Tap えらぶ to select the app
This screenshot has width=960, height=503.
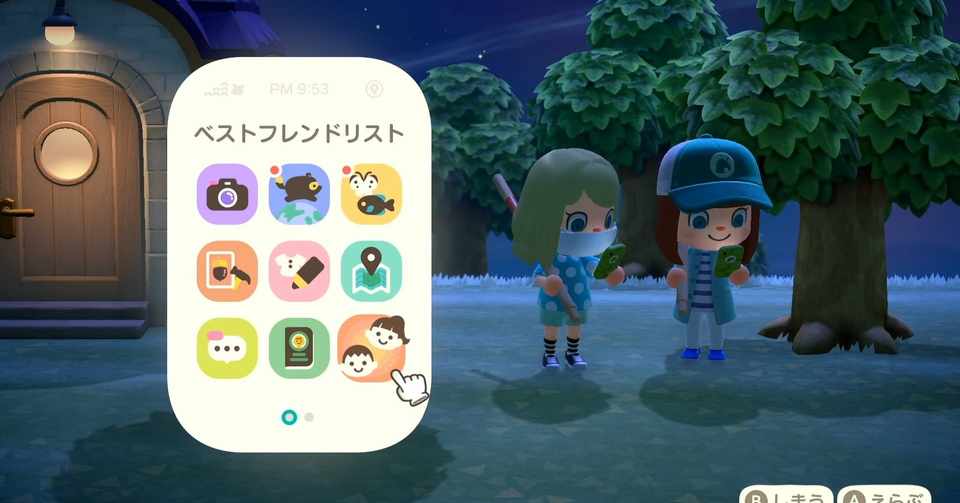click(884, 496)
